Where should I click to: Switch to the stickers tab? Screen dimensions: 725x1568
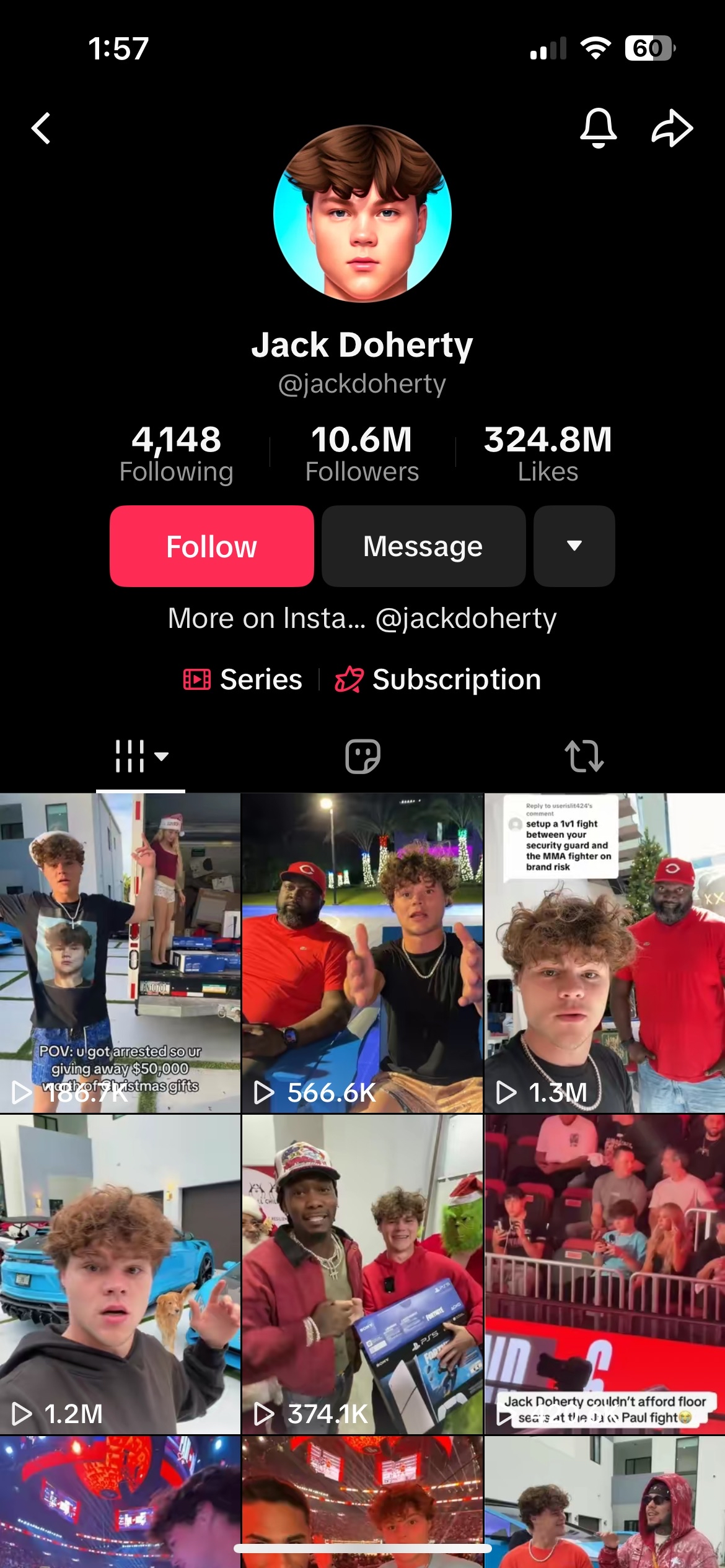pos(362,756)
